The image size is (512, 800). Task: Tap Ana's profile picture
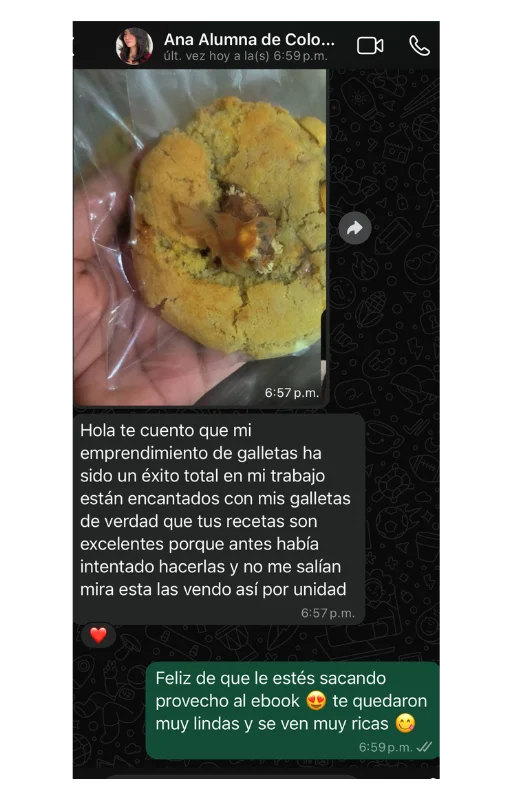tap(134, 46)
